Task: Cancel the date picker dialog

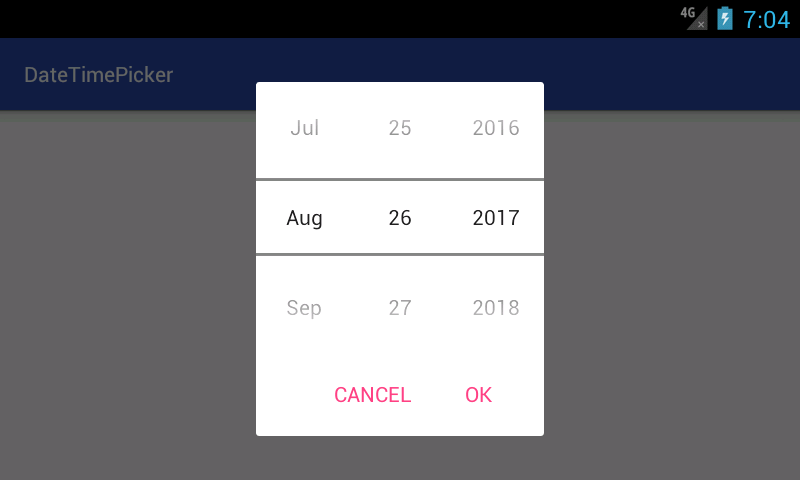Action: (x=372, y=395)
